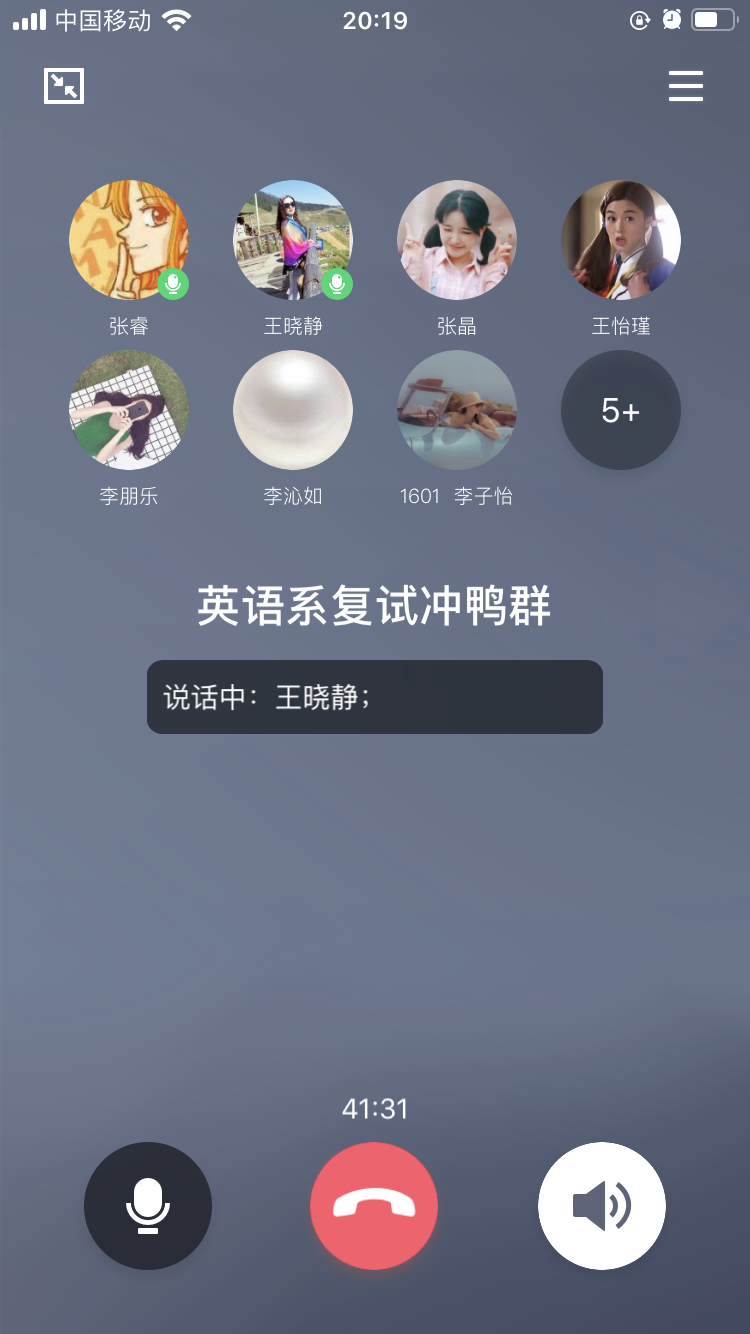Hang up the group call
This screenshot has height=1334, width=750.
[x=374, y=1205]
